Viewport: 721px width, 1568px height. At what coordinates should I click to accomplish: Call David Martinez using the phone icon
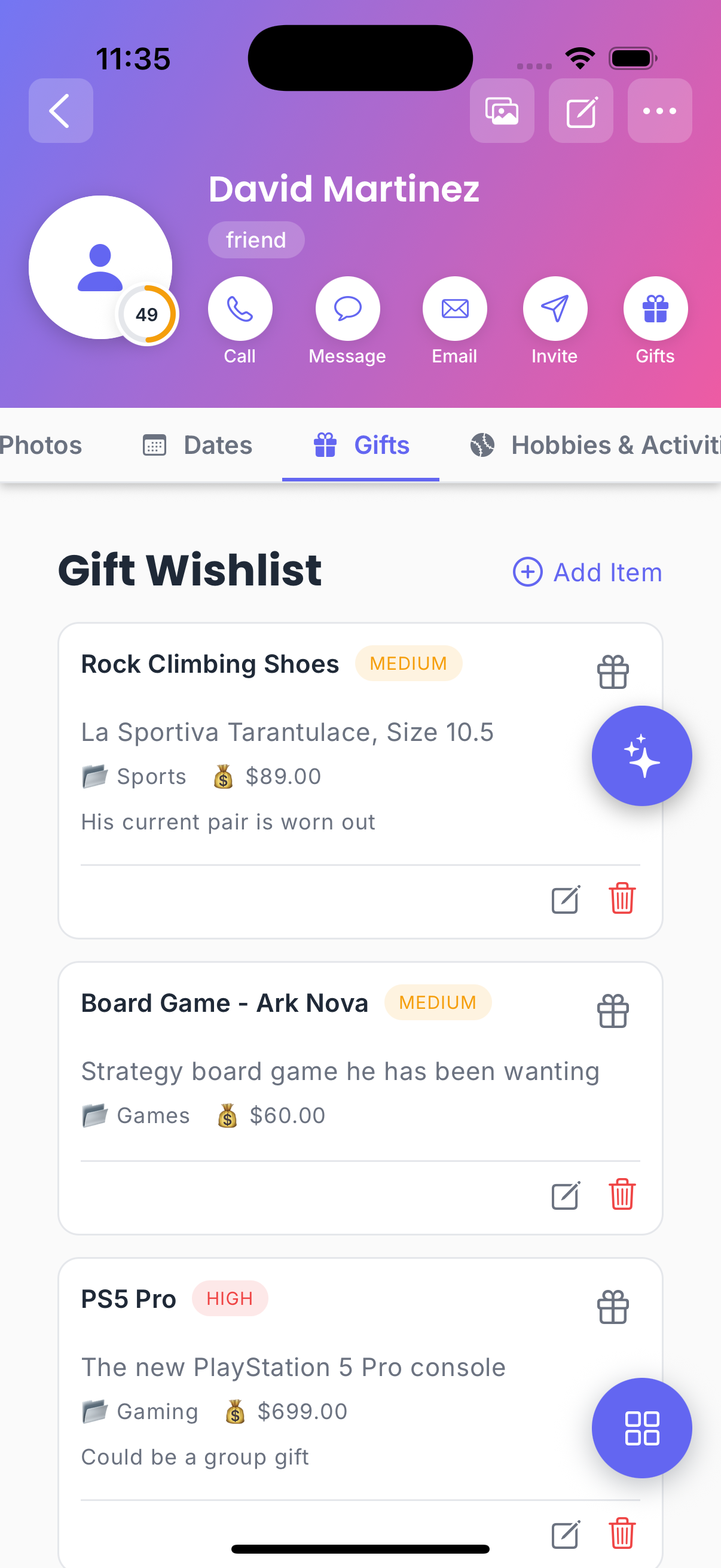pyautogui.click(x=240, y=309)
